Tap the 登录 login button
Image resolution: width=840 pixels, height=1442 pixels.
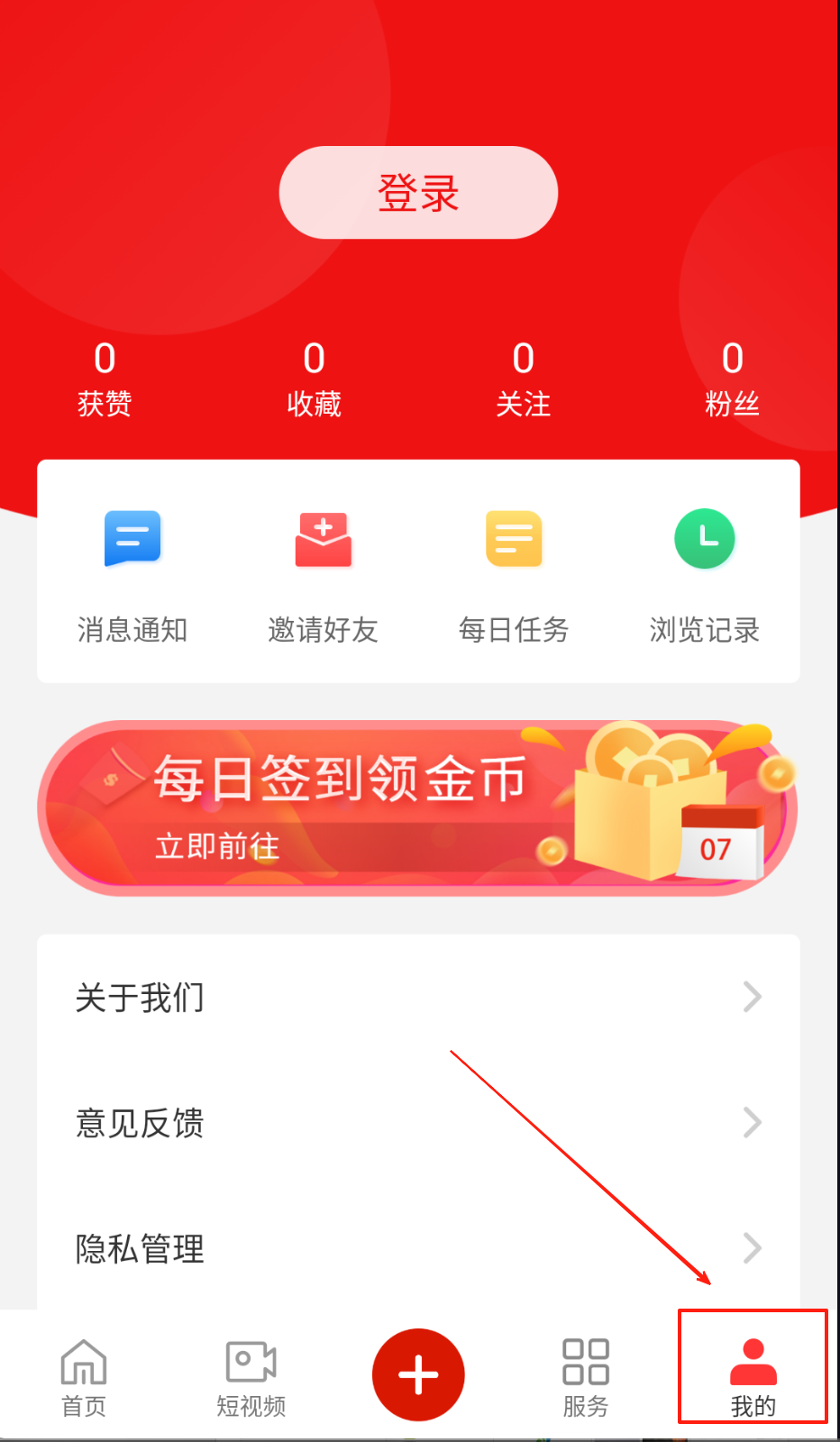pyautogui.click(x=418, y=192)
